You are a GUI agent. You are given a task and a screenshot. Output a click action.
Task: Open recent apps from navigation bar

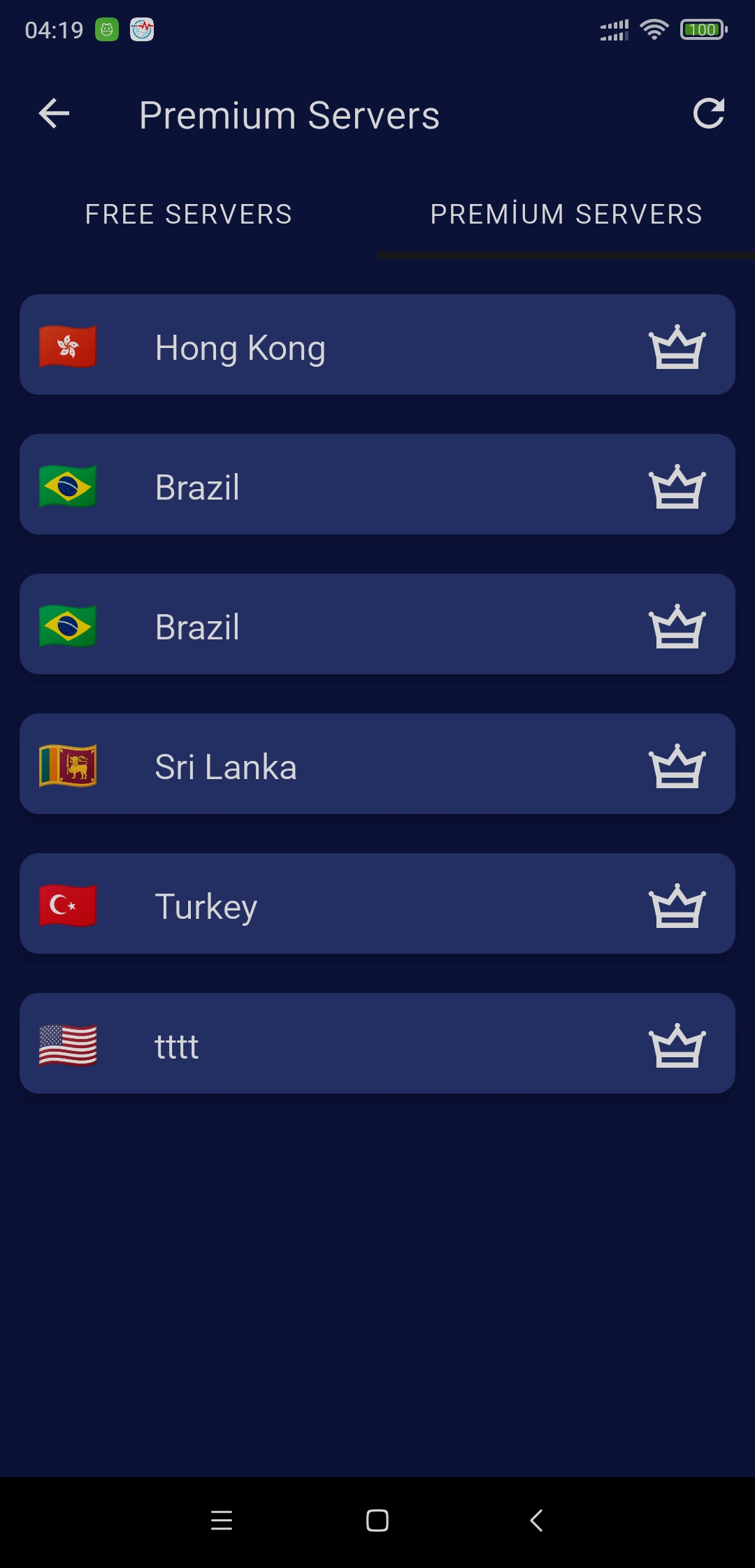(x=222, y=1520)
